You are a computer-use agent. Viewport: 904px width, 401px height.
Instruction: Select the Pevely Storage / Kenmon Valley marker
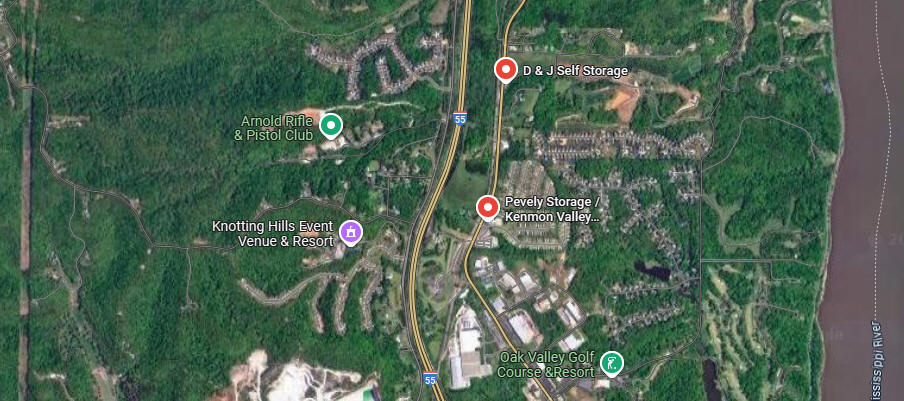click(488, 207)
